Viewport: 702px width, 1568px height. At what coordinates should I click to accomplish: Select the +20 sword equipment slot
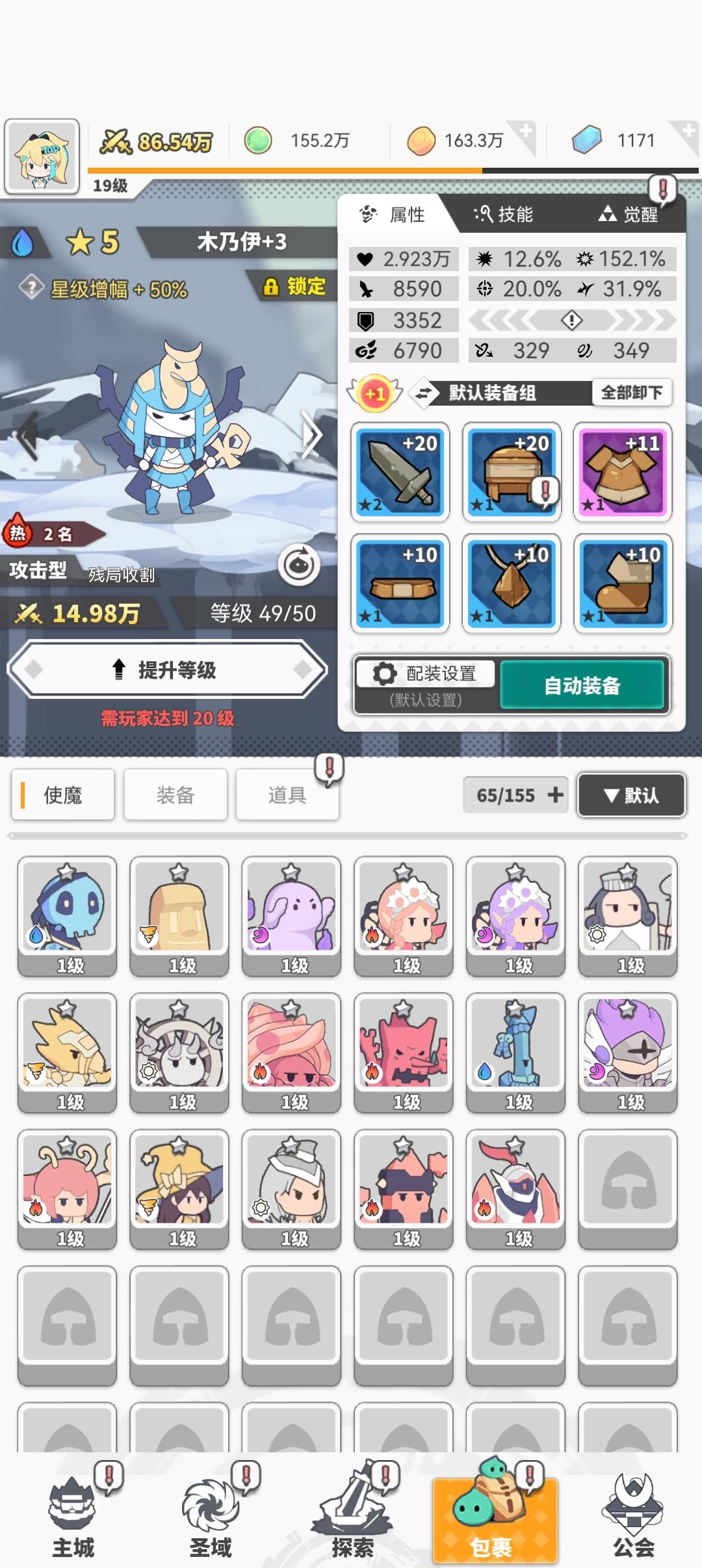[x=398, y=471]
